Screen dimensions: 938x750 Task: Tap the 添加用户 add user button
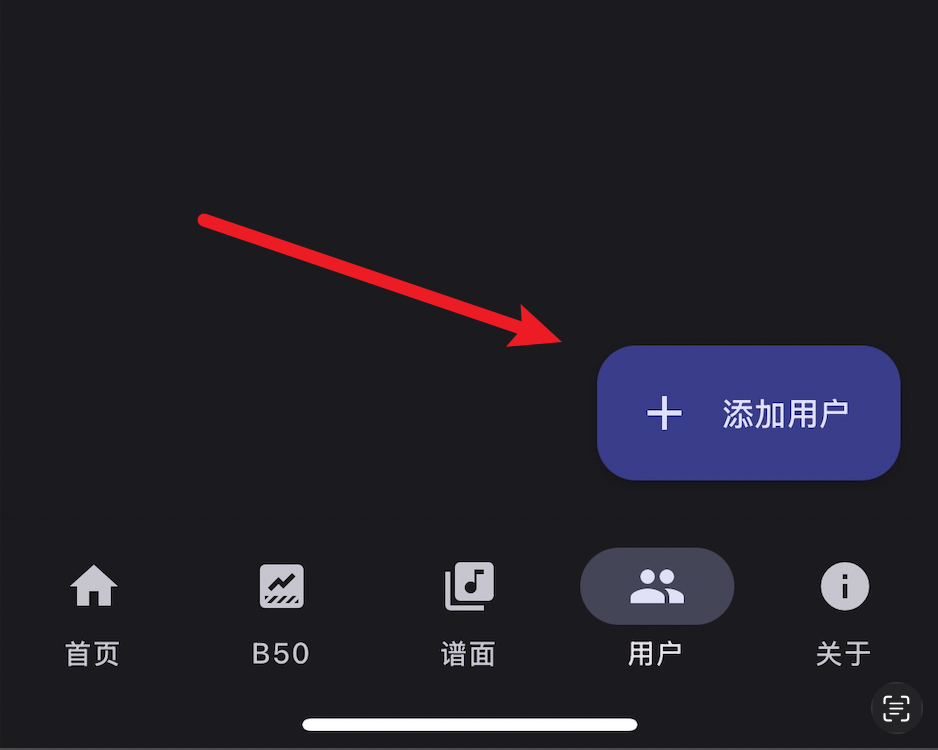pyautogui.click(x=748, y=413)
